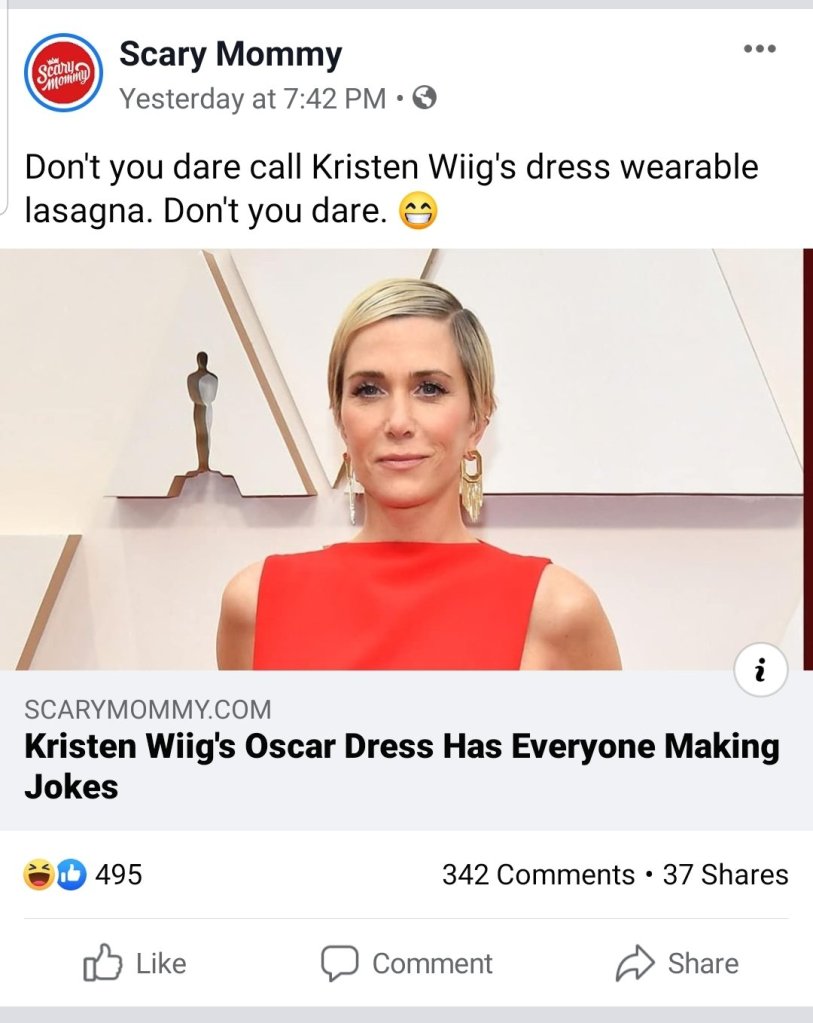Open the Kristen Wiig's Oscar Dress headline
Screen dimensions: 813x1023
pyautogui.click(x=400, y=765)
